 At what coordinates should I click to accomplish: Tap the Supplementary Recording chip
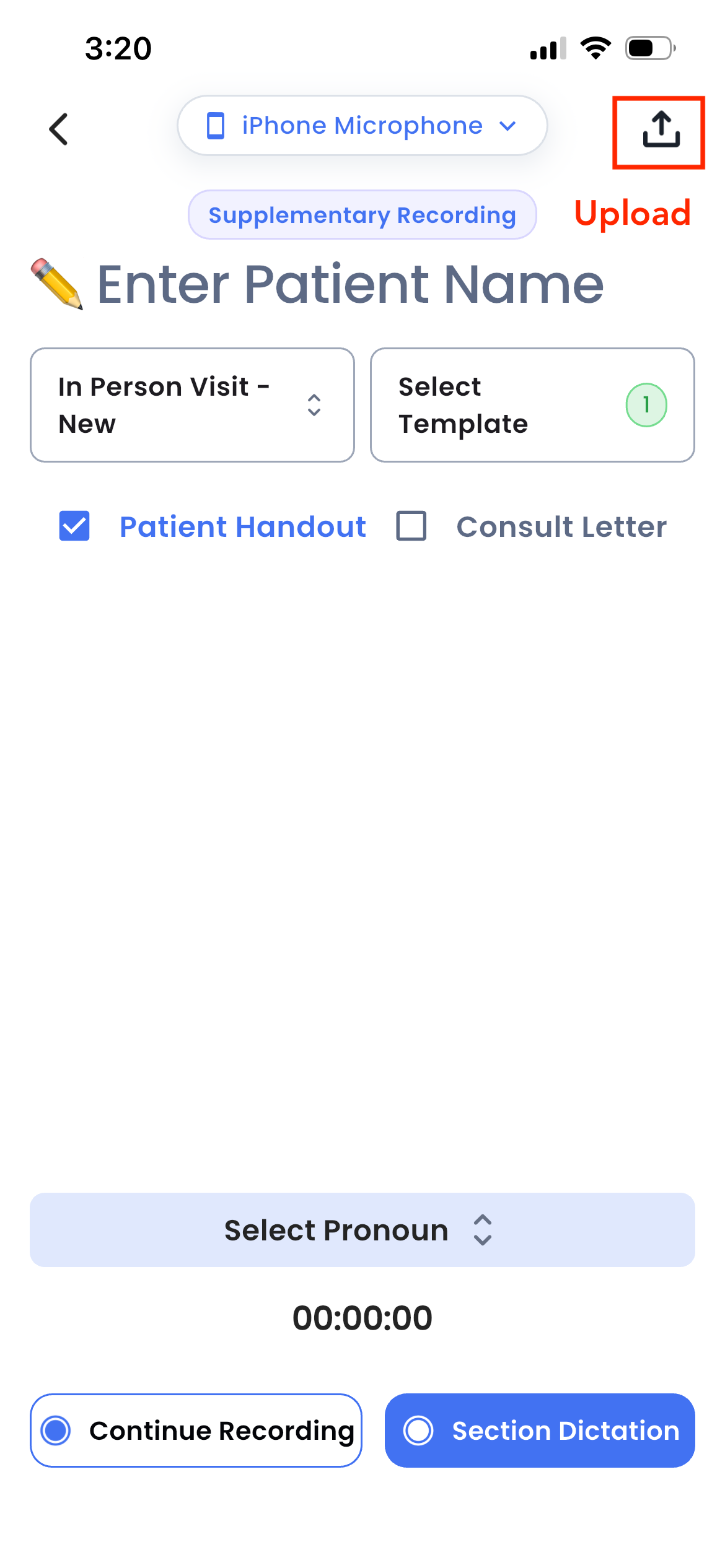(362, 215)
